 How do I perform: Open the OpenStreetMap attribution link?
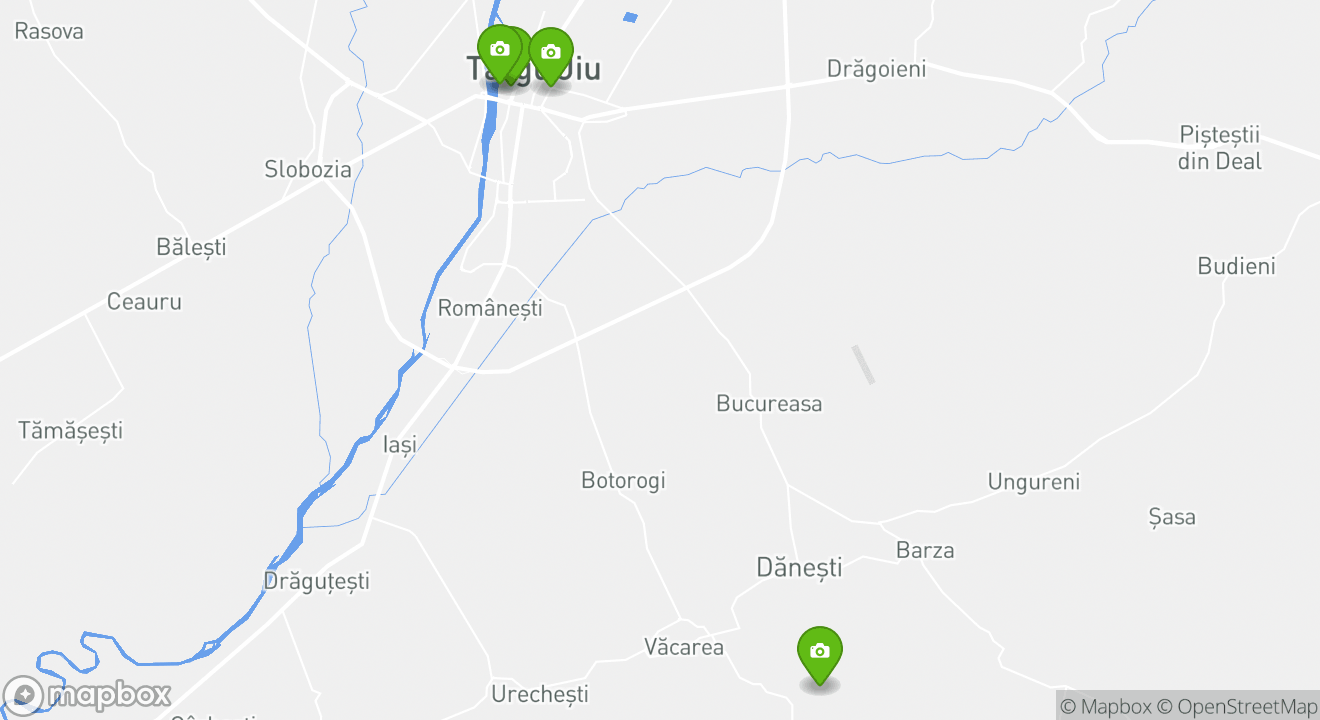point(1236,706)
